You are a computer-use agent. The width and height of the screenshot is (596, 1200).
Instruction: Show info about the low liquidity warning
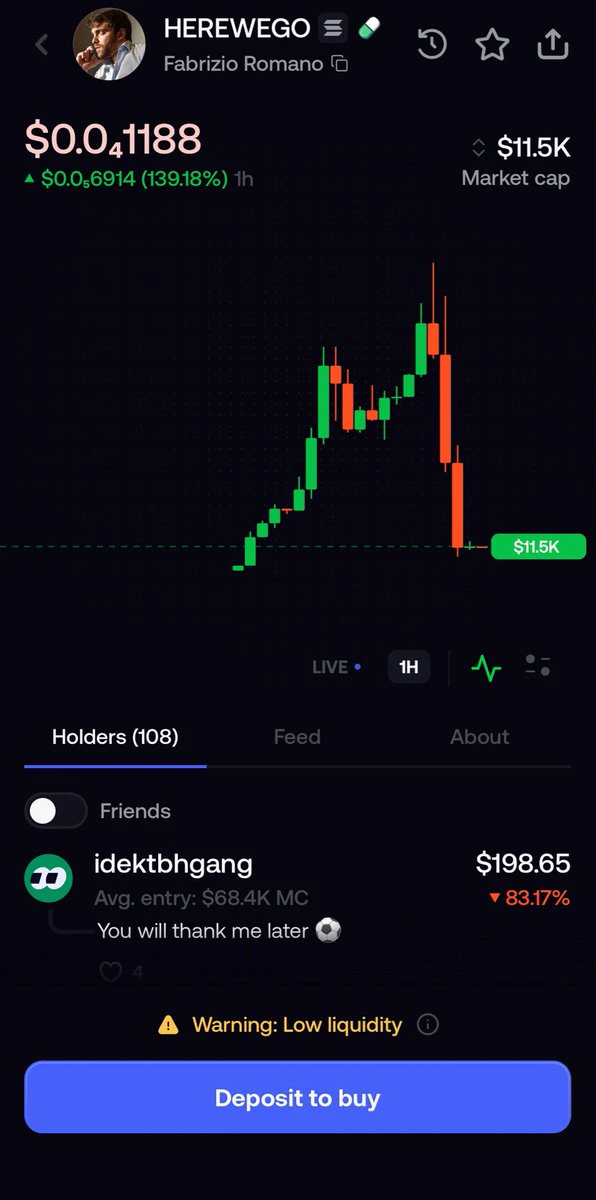click(x=427, y=1025)
